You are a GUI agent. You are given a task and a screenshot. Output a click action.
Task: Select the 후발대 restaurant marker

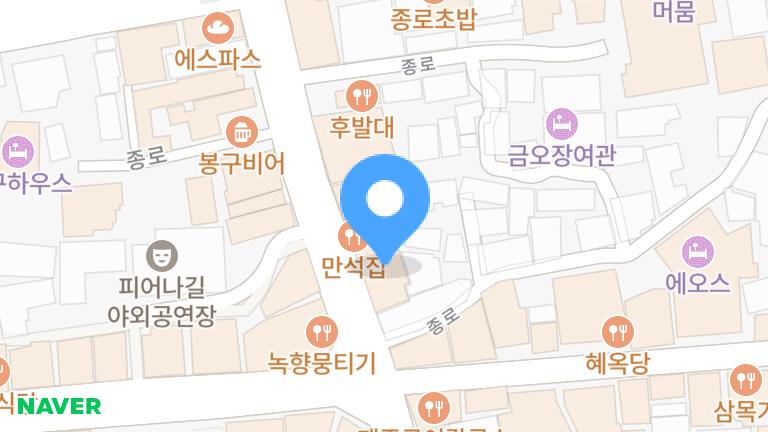pyautogui.click(x=361, y=96)
